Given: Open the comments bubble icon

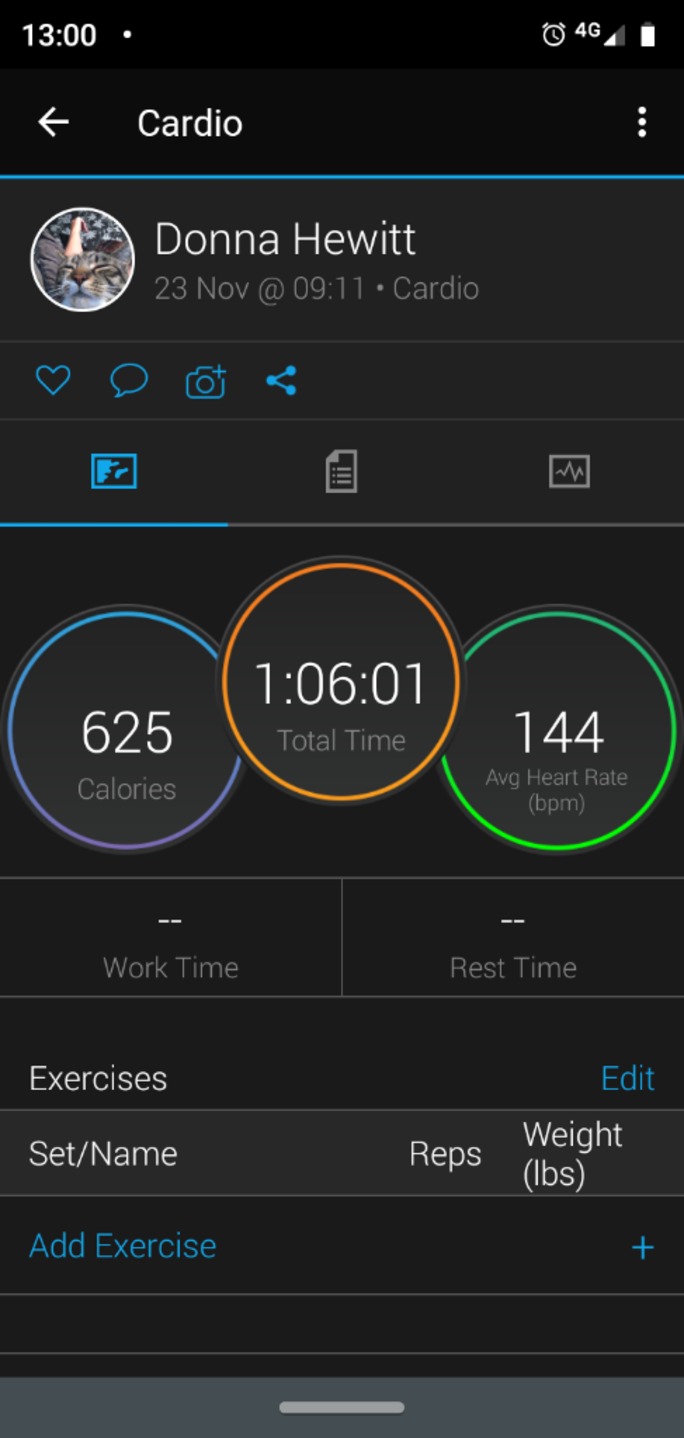Looking at the screenshot, I should (129, 380).
